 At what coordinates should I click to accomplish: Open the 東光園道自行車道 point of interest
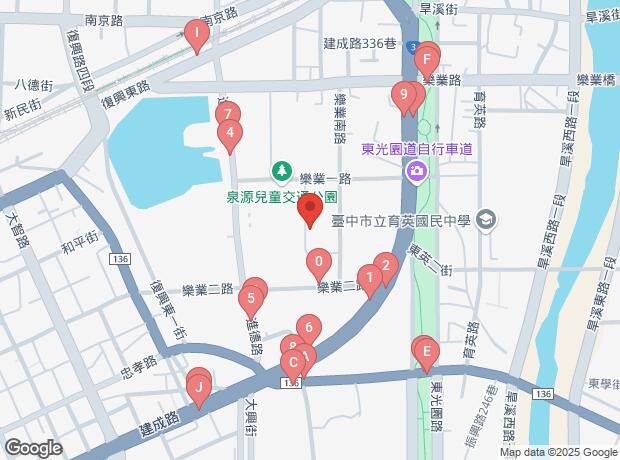point(415,172)
